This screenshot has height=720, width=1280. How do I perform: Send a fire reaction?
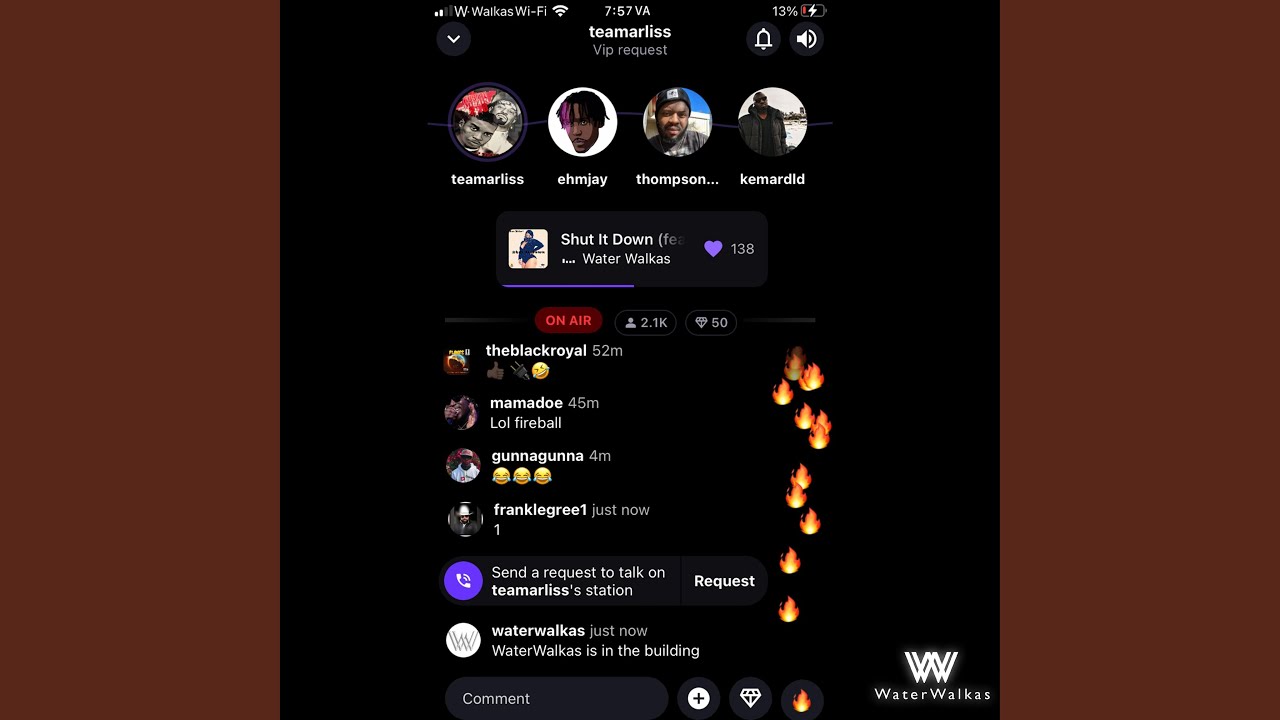tap(801, 699)
